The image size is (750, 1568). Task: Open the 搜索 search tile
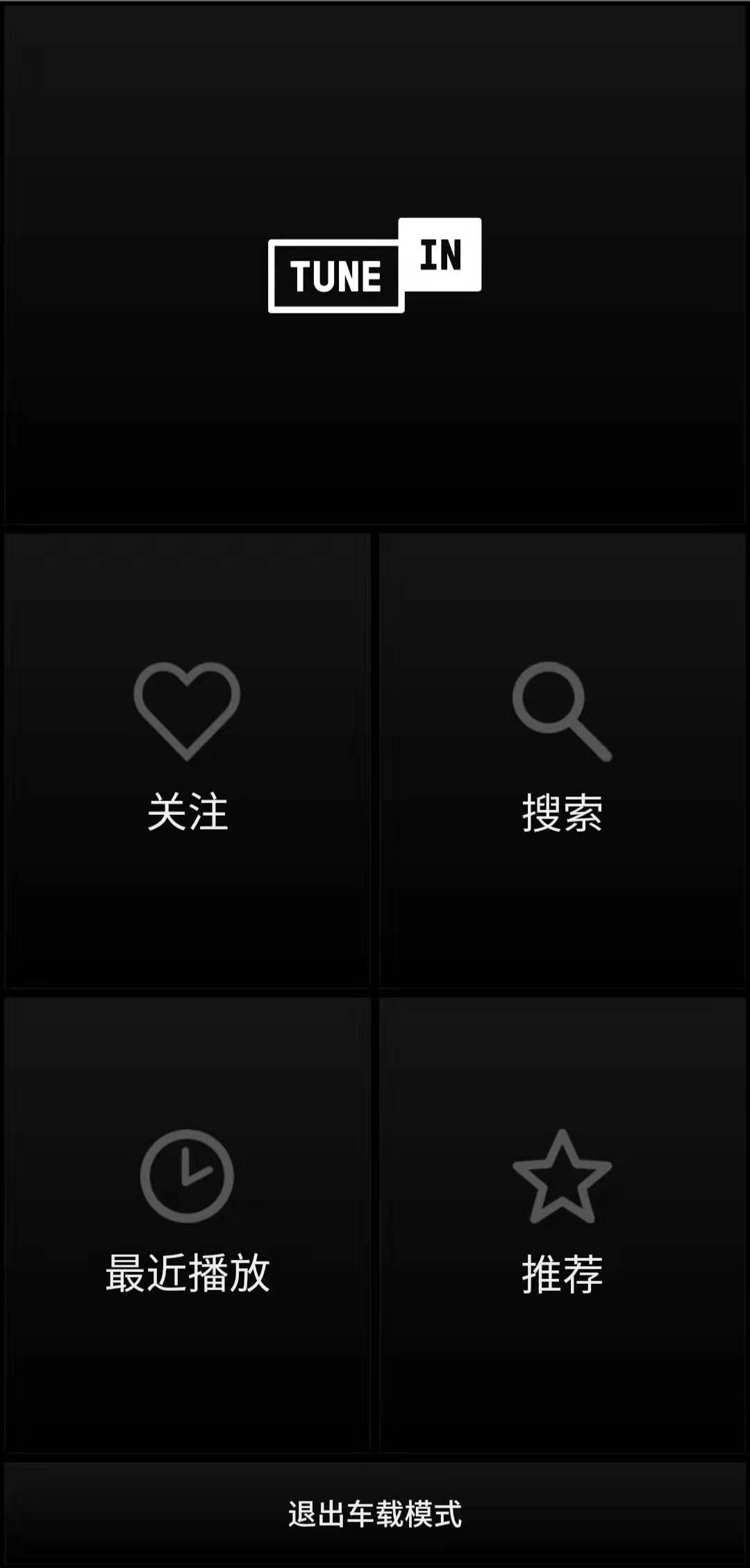[562, 760]
